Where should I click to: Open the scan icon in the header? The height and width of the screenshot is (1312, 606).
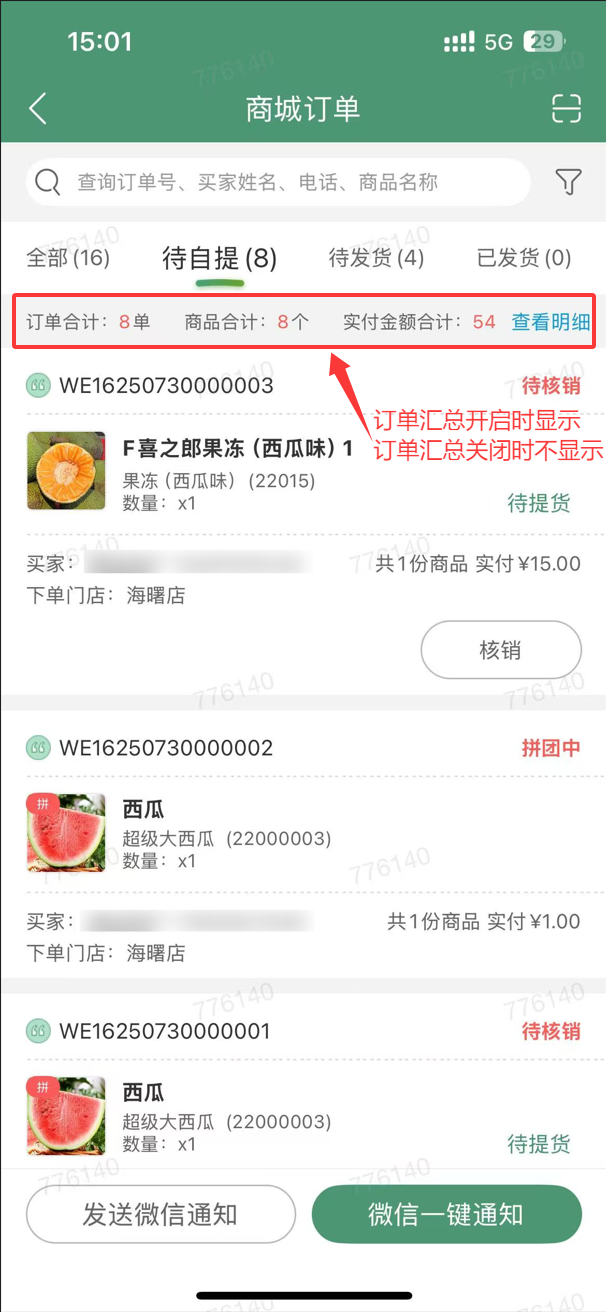(x=566, y=109)
